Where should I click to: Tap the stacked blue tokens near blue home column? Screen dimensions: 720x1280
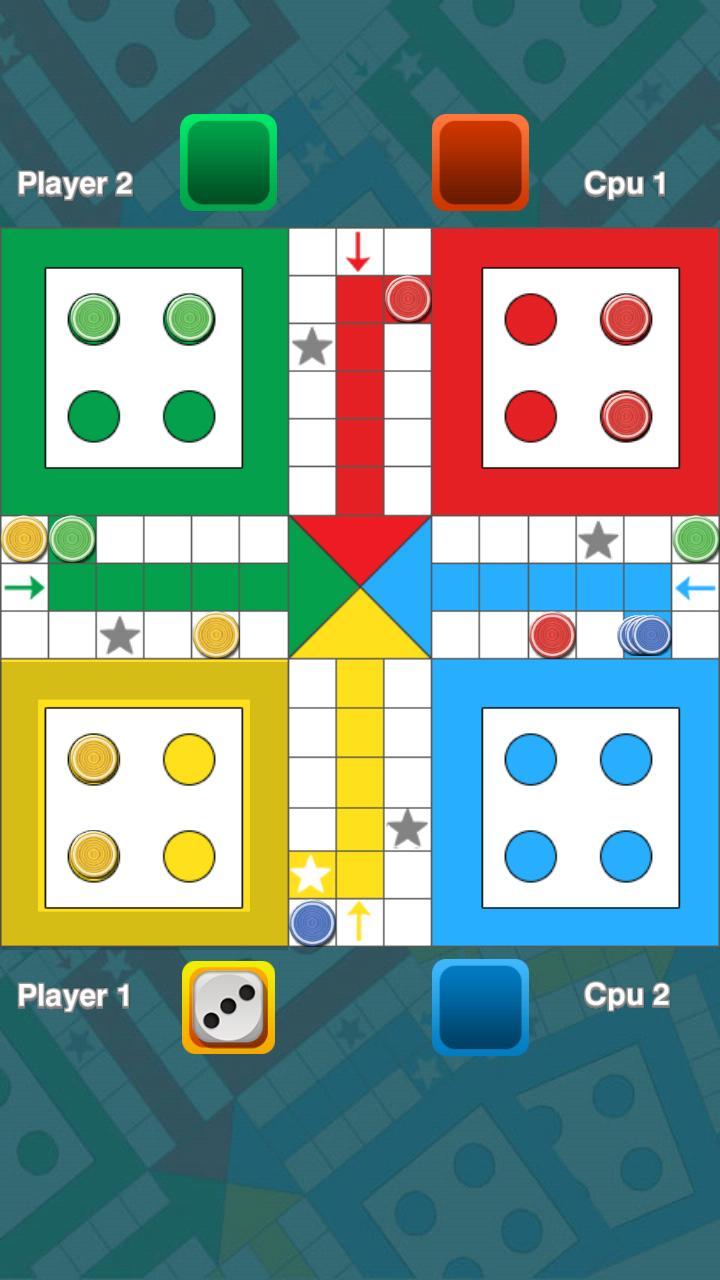645,635
